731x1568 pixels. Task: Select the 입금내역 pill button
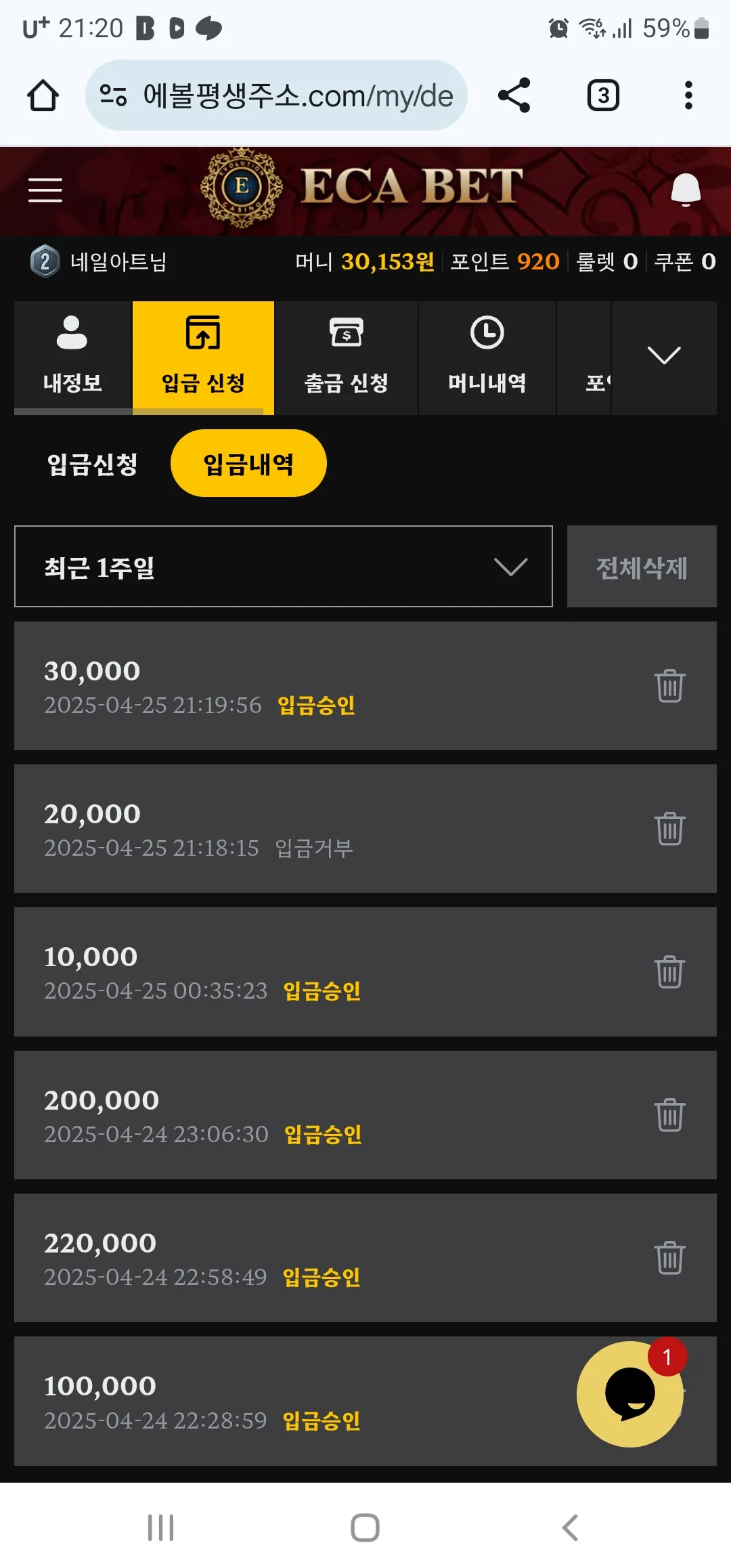248,464
